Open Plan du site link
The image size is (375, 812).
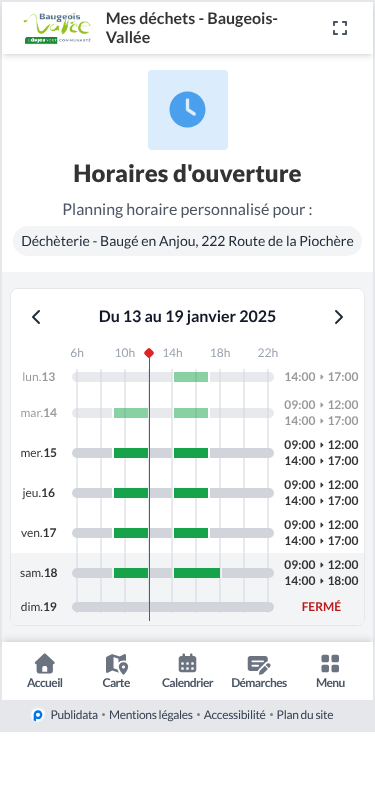pyautogui.click(x=305, y=715)
